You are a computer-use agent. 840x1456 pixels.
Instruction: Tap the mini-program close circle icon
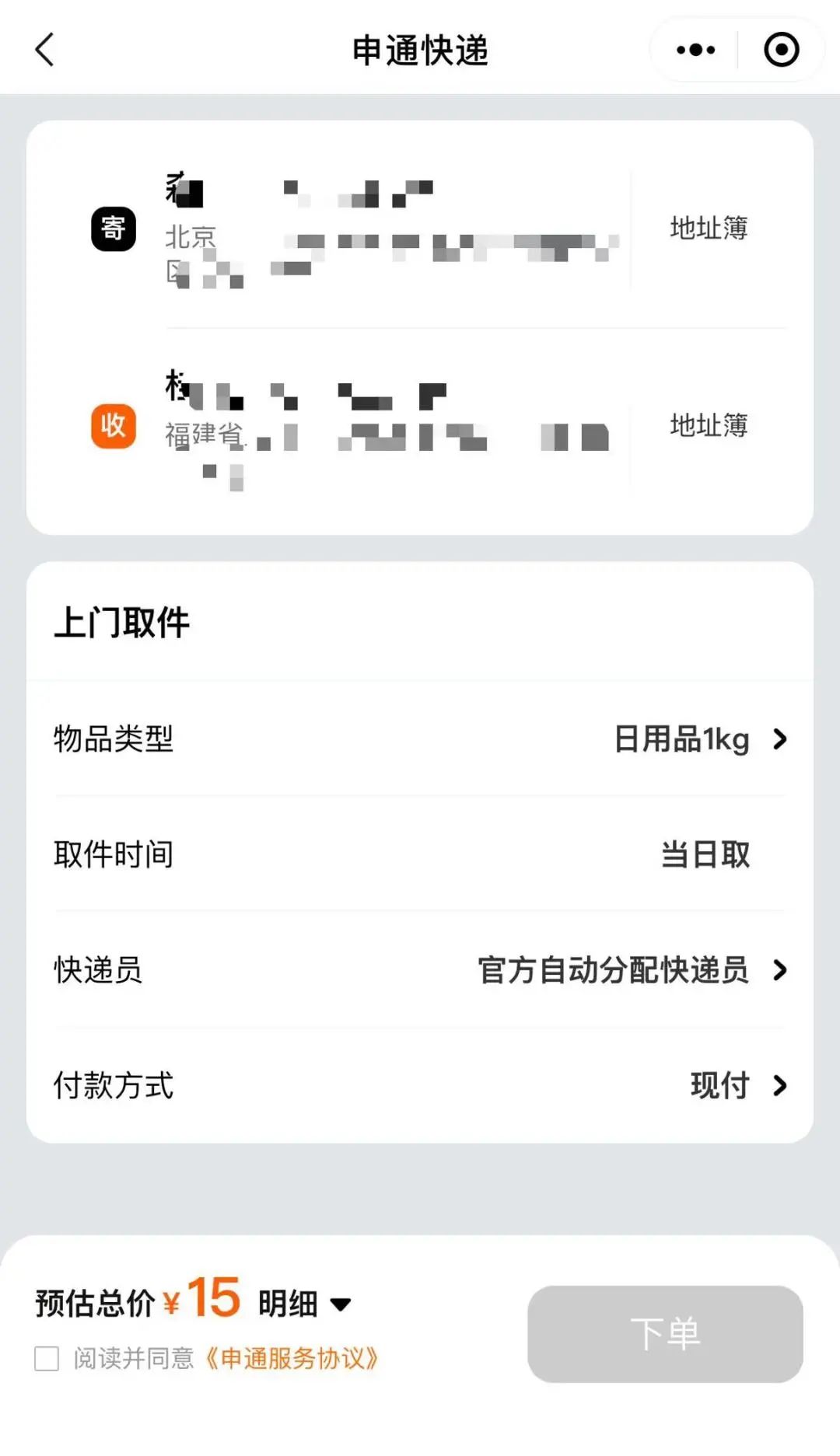781,49
